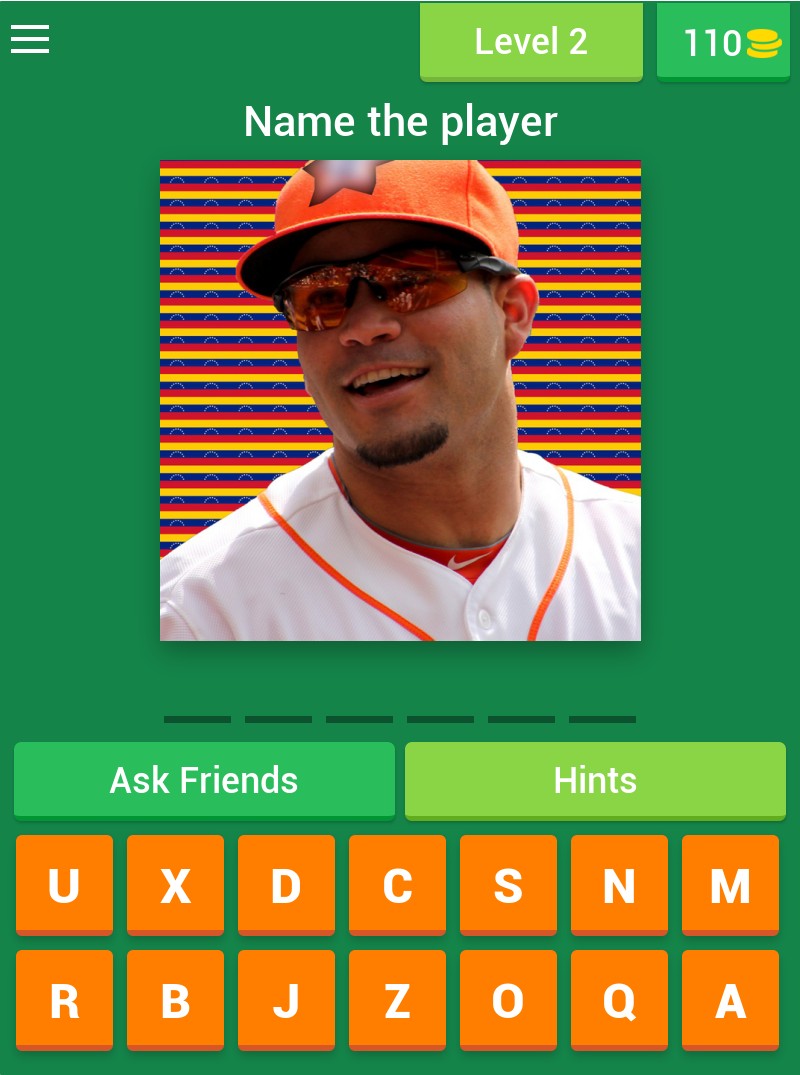Viewport: 800px width, 1075px height.
Task: Tap the Level 2 button
Action: point(531,42)
